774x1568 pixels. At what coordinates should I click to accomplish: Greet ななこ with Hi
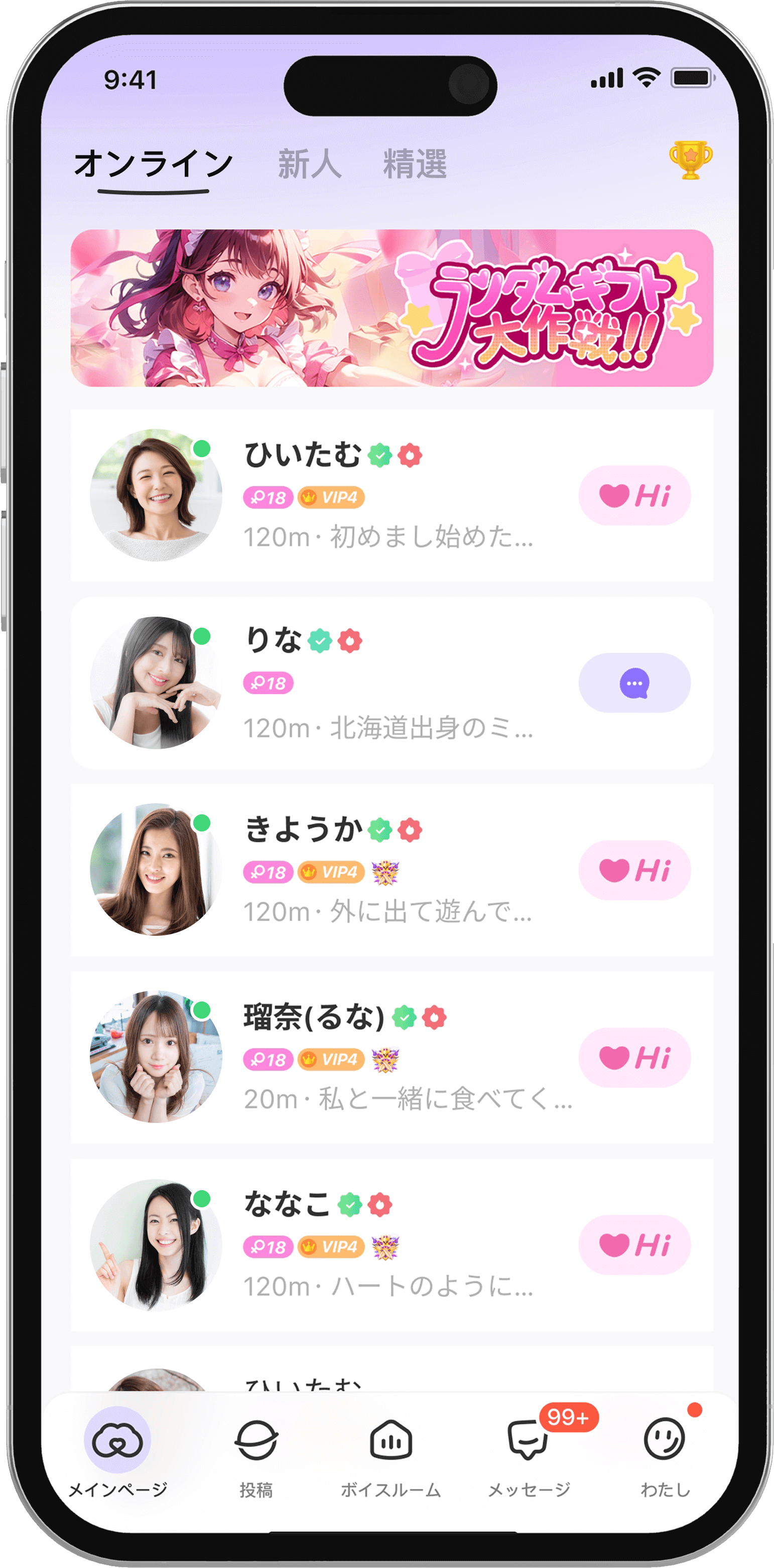point(634,1245)
